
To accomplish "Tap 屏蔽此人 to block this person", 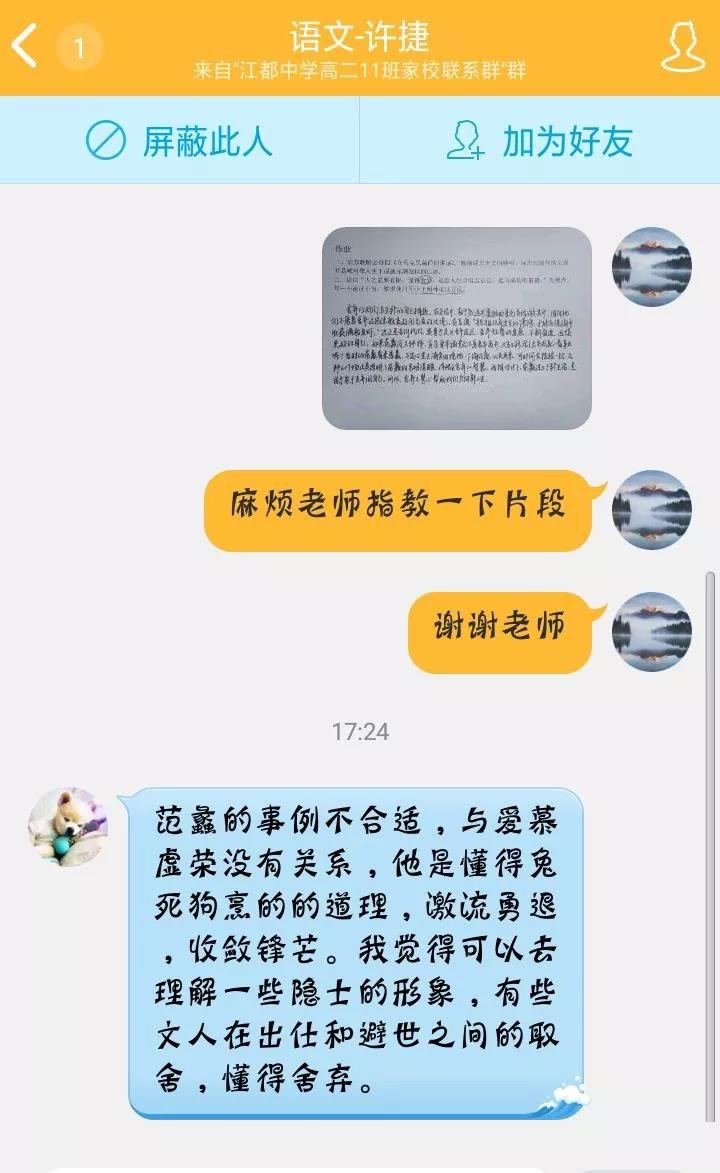I will [x=180, y=141].
